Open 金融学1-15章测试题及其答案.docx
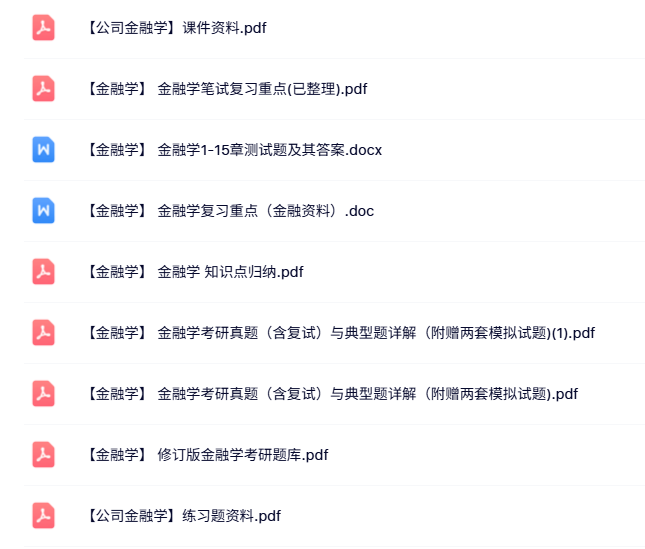This screenshot has height=549, width=645. click(234, 150)
